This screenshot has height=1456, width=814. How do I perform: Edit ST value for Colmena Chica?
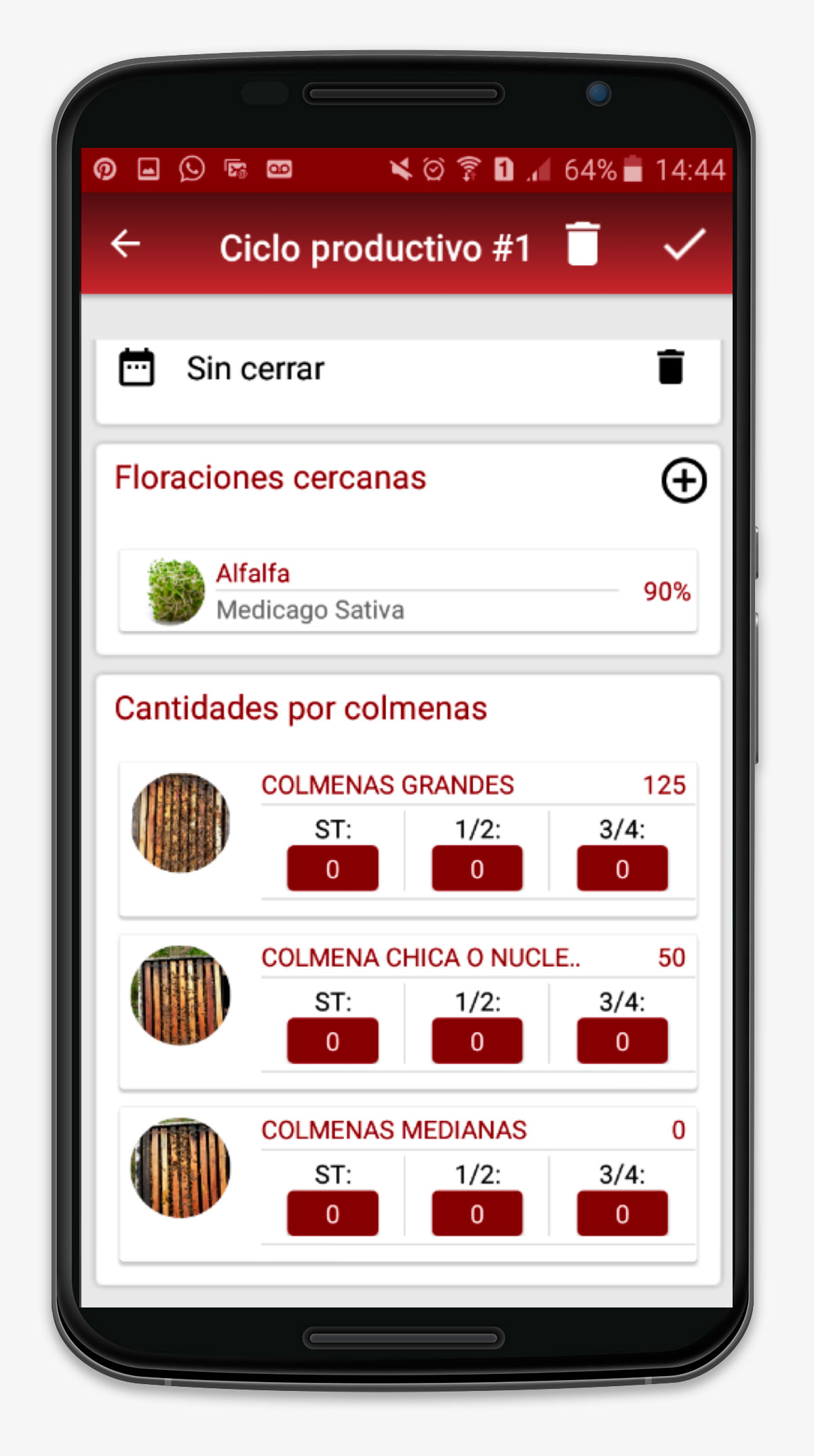coord(332,1041)
